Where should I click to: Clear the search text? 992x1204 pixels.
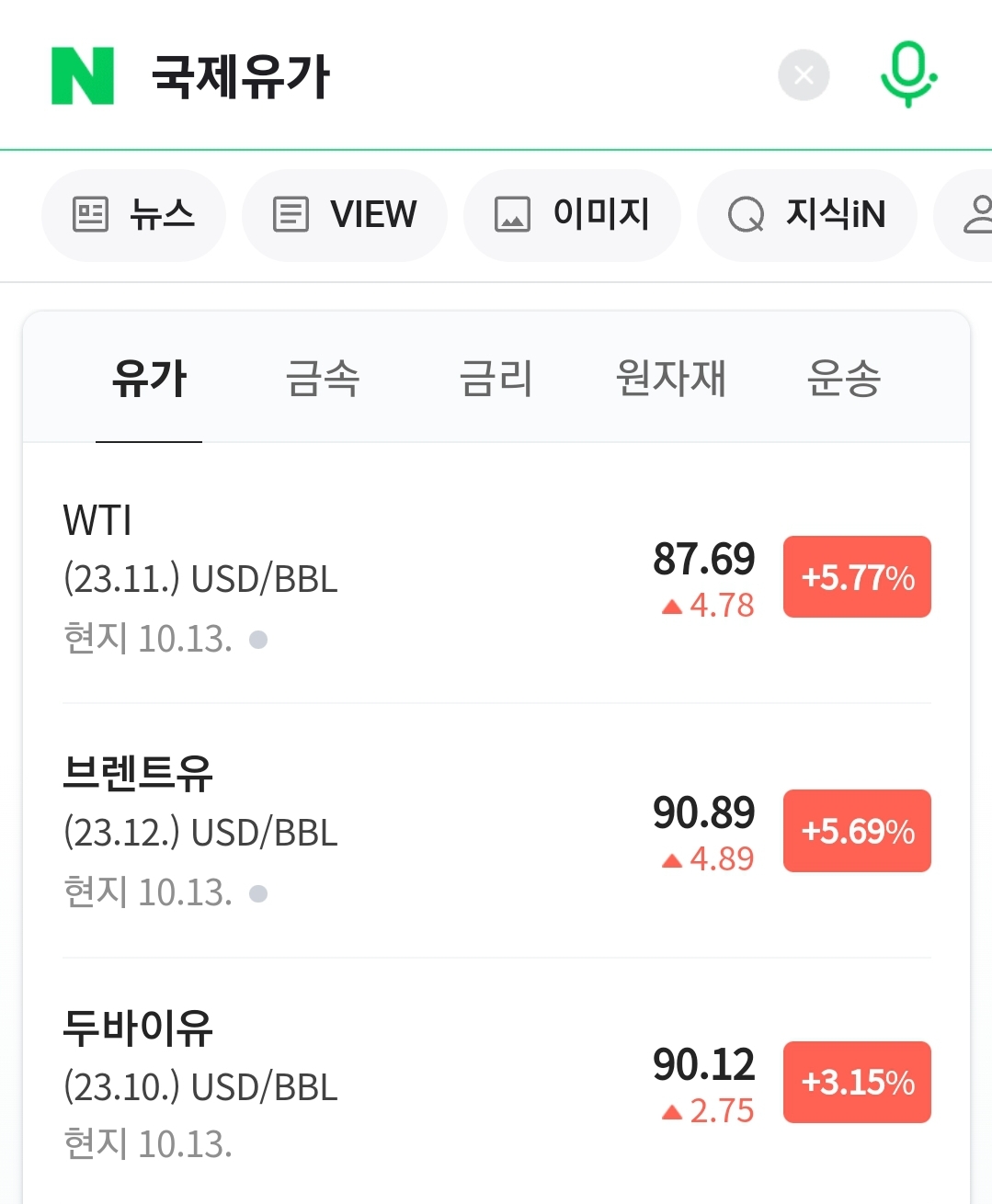(804, 75)
